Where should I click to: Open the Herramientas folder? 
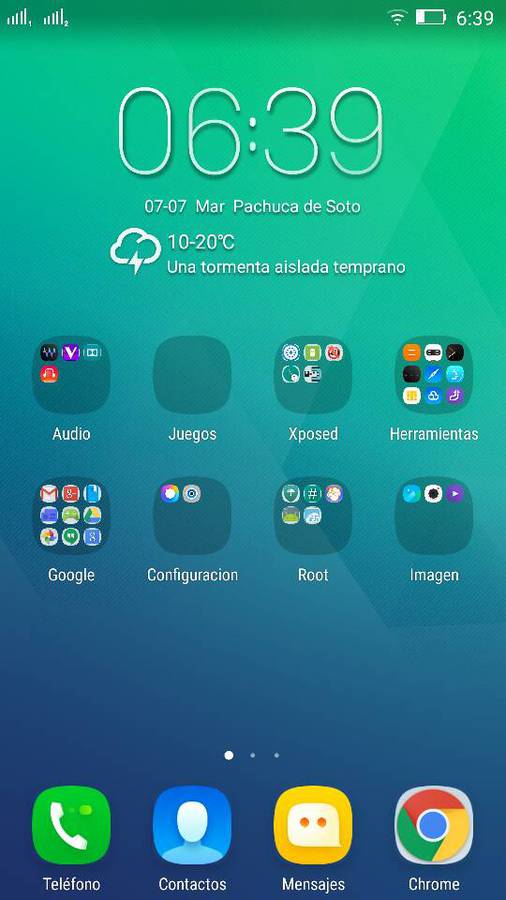click(434, 375)
